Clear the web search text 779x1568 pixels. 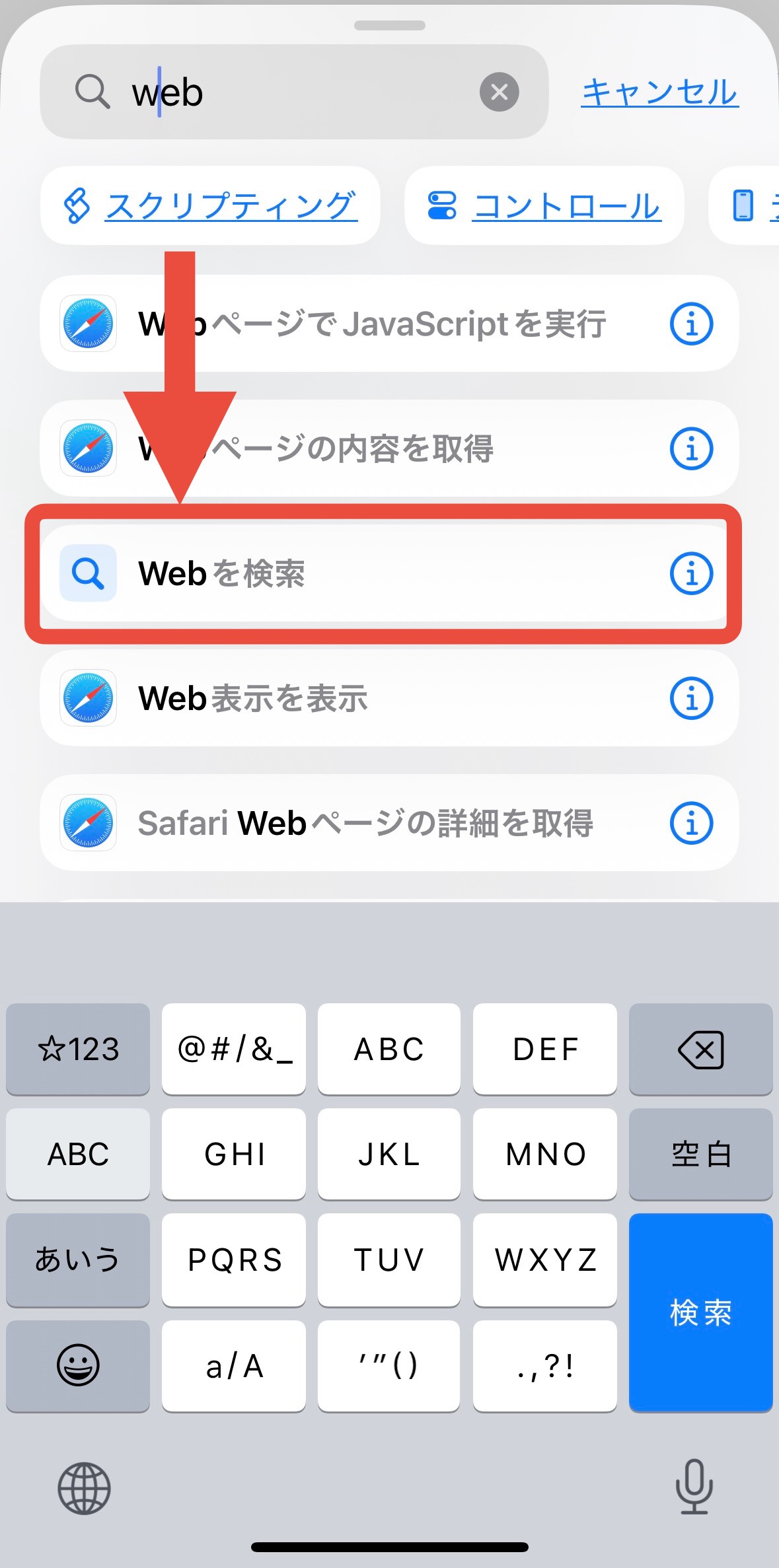point(500,92)
